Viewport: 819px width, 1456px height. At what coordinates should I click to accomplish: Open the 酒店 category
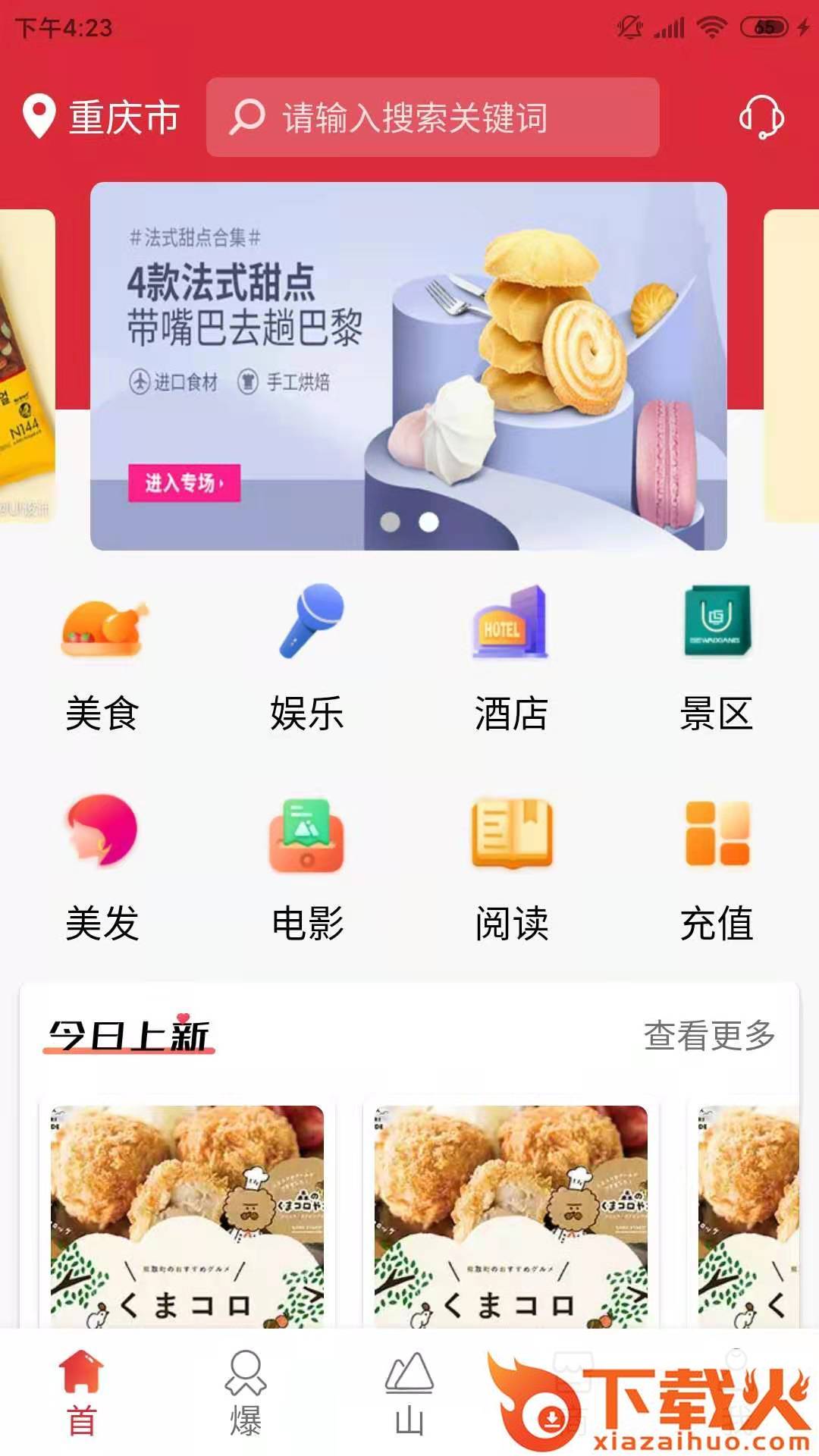click(511, 658)
